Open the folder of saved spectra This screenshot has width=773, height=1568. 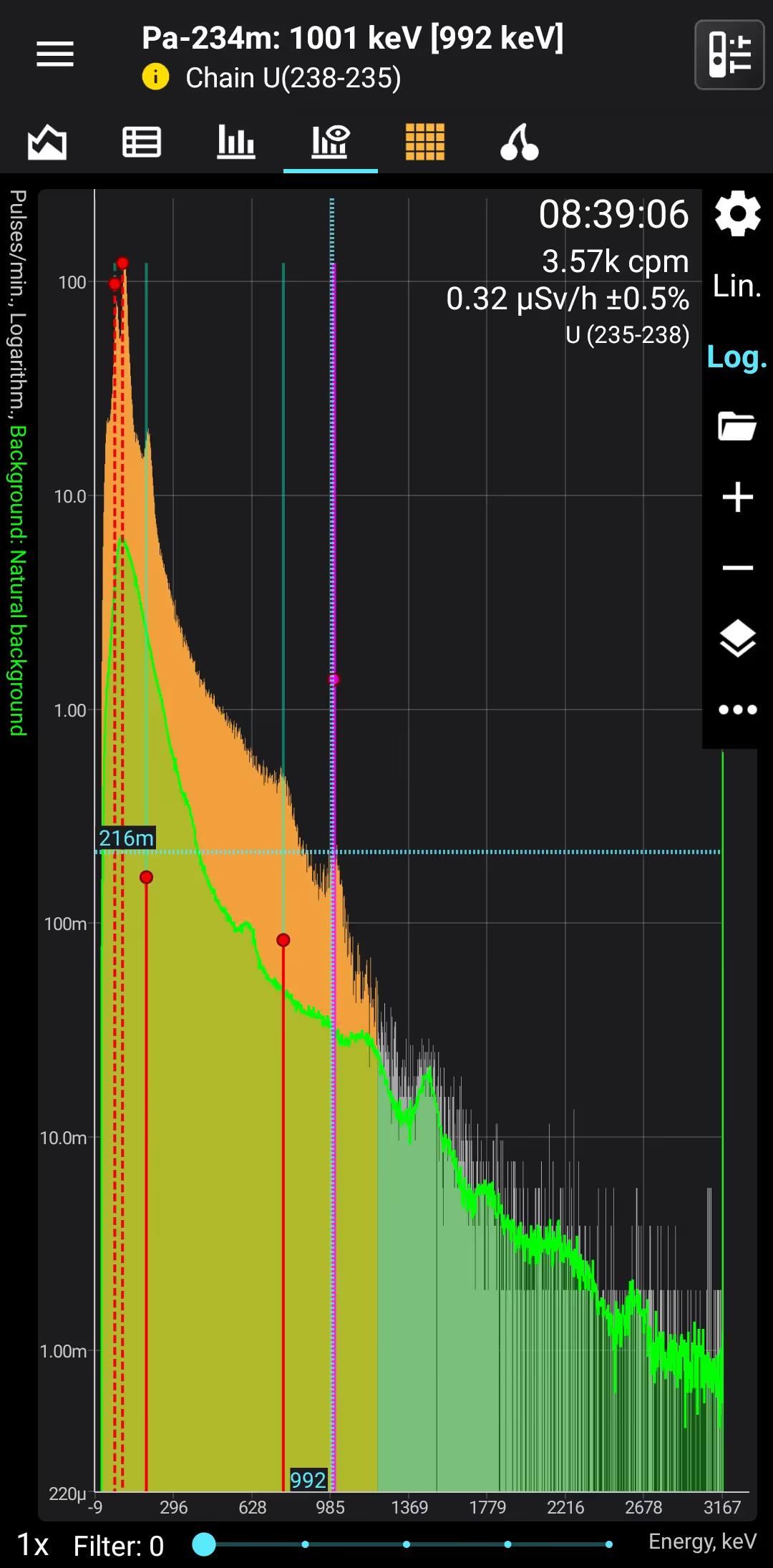point(737,427)
